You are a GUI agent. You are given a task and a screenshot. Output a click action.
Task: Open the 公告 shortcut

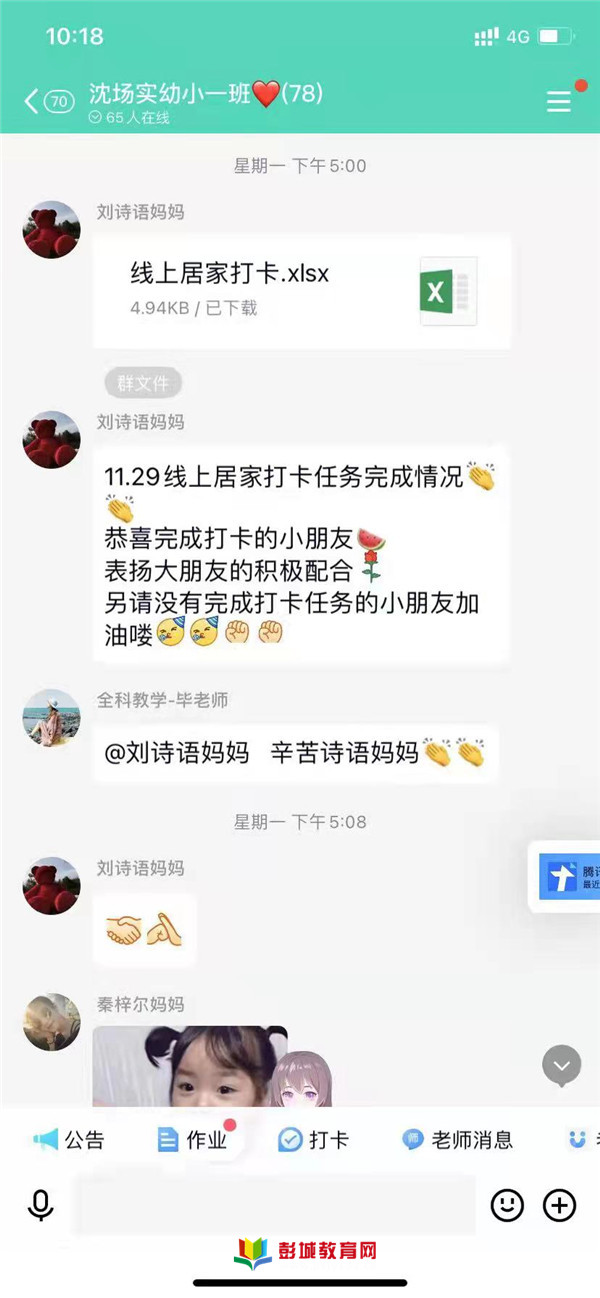[x=70, y=1140]
